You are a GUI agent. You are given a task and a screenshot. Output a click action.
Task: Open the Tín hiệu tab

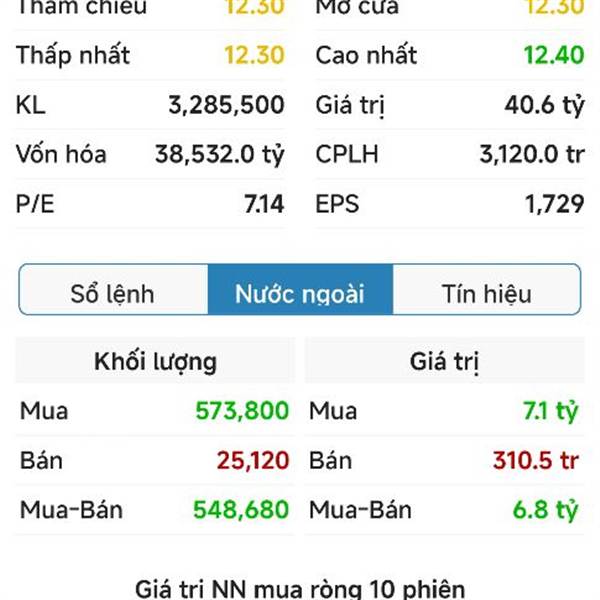[x=486, y=292]
